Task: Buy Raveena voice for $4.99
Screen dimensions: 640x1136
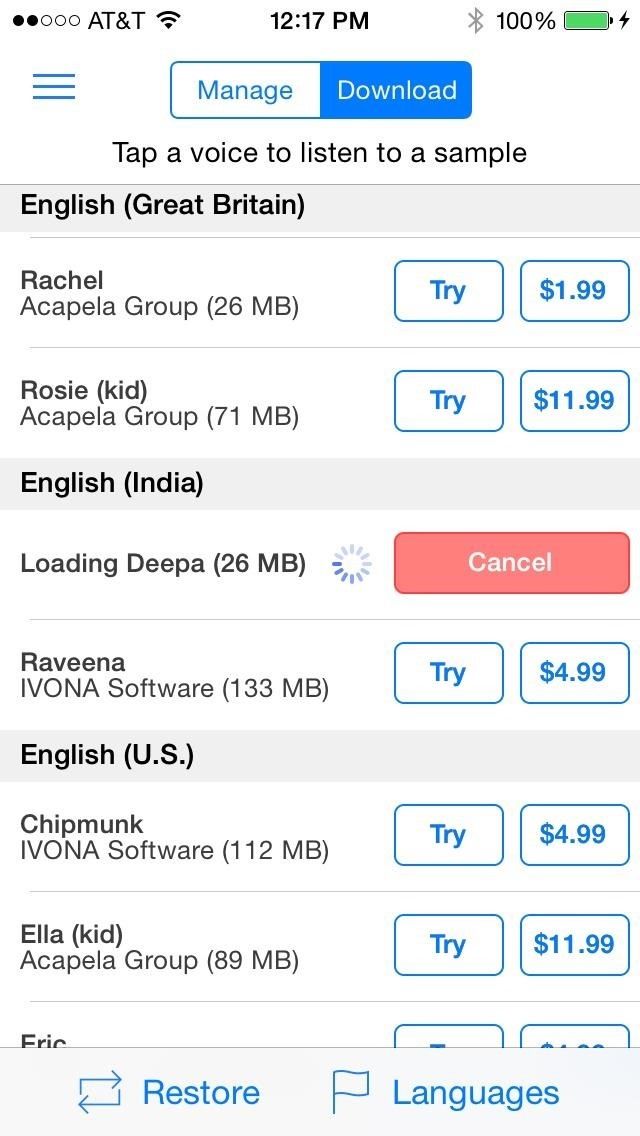Action: [x=573, y=673]
